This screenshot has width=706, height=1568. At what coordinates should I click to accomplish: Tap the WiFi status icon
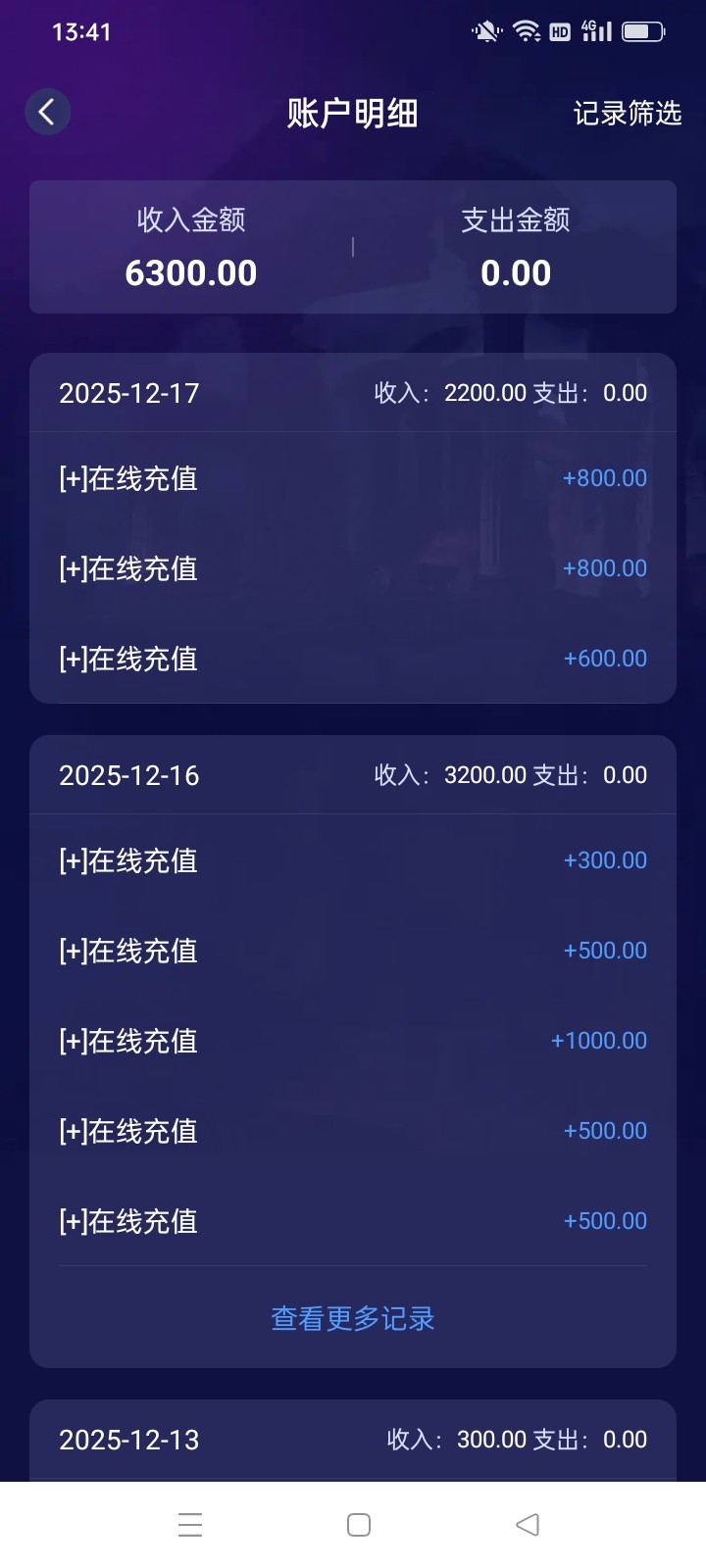coord(528,31)
